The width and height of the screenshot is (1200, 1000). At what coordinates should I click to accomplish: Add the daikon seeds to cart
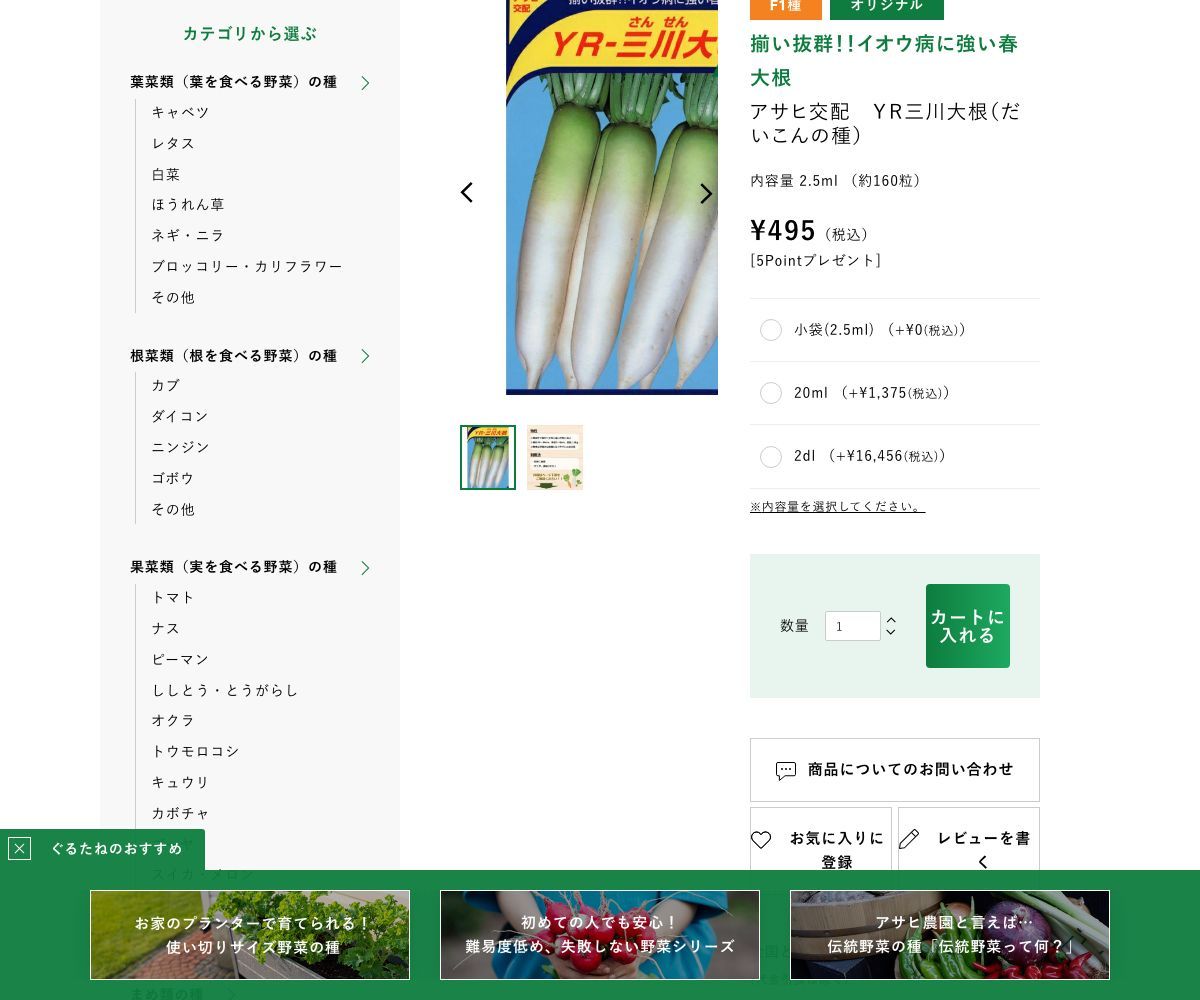tap(967, 626)
